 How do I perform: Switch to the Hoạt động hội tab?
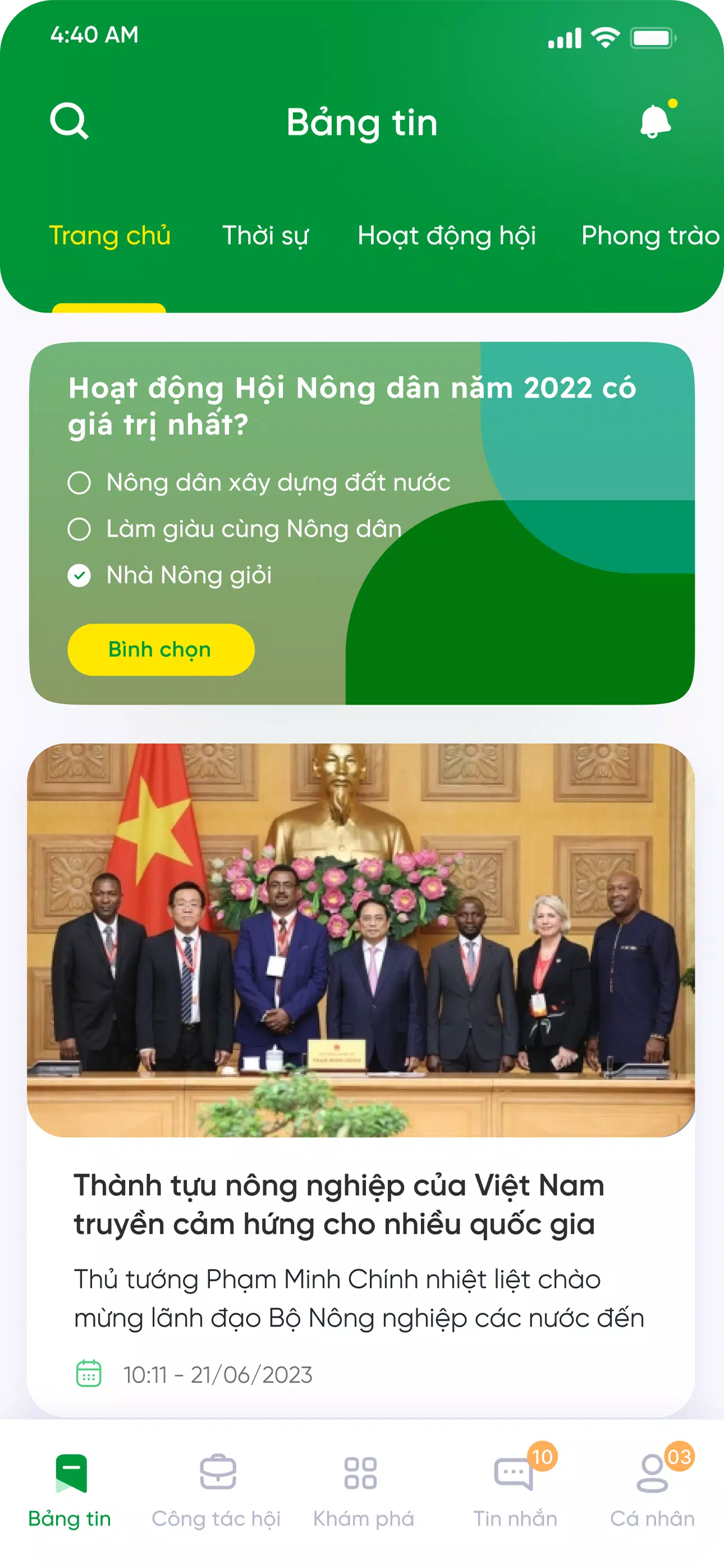coord(447,236)
